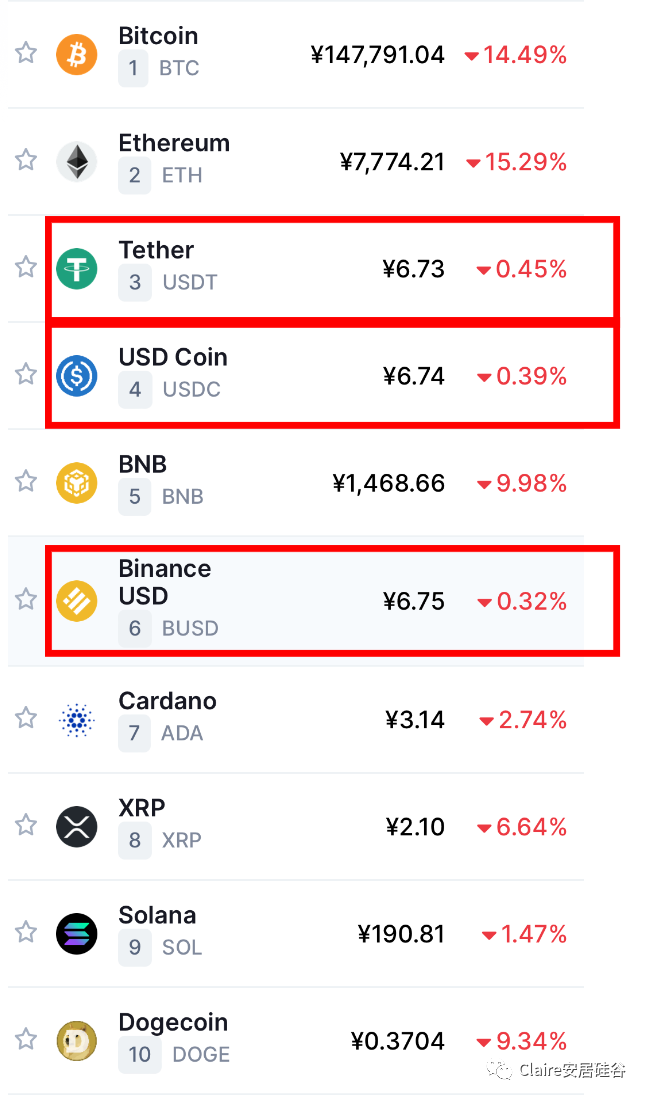Star Cardano for the watchlist
646x1098 pixels.
(x=26, y=717)
